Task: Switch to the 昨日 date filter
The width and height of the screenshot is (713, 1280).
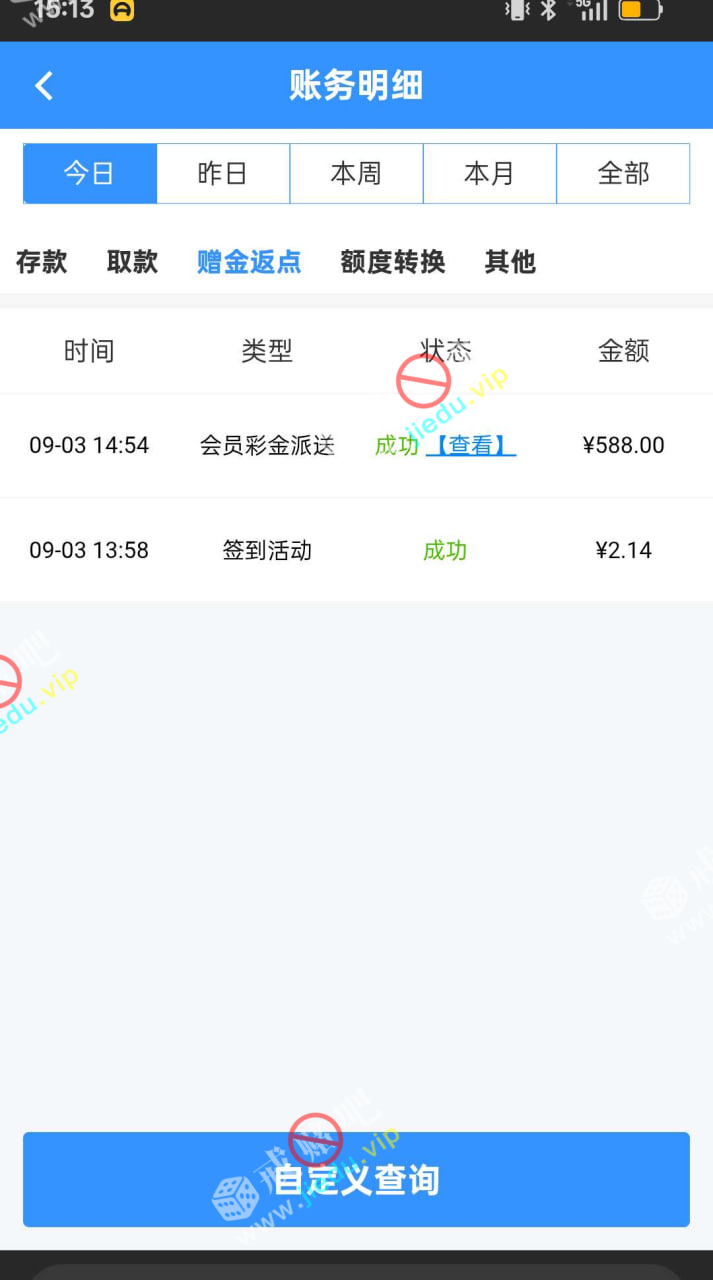Action: point(223,174)
